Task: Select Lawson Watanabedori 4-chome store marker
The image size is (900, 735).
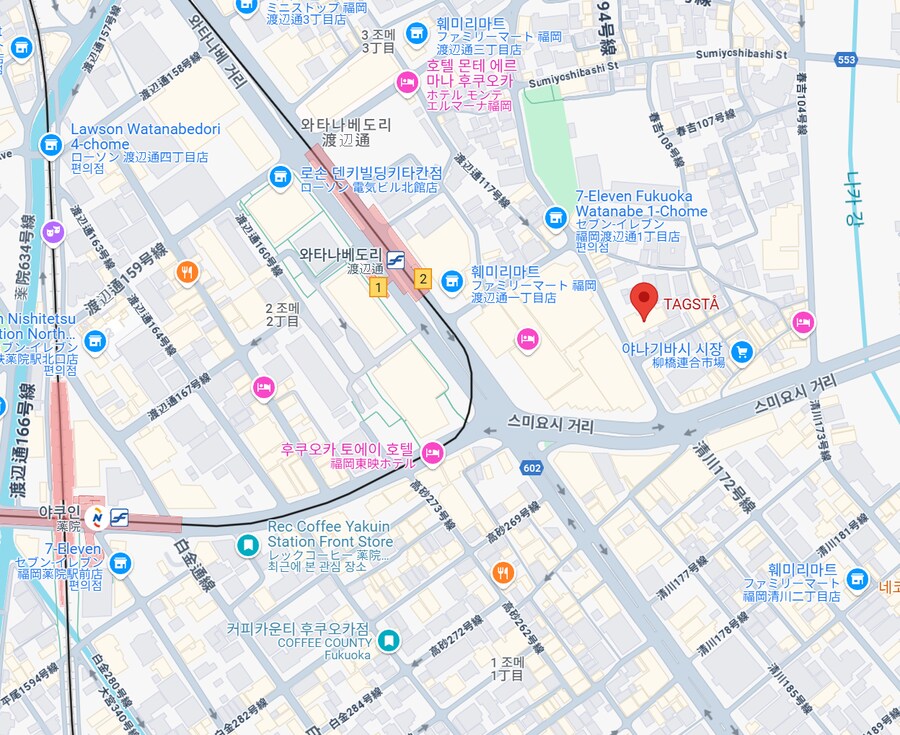Action: tap(51, 147)
